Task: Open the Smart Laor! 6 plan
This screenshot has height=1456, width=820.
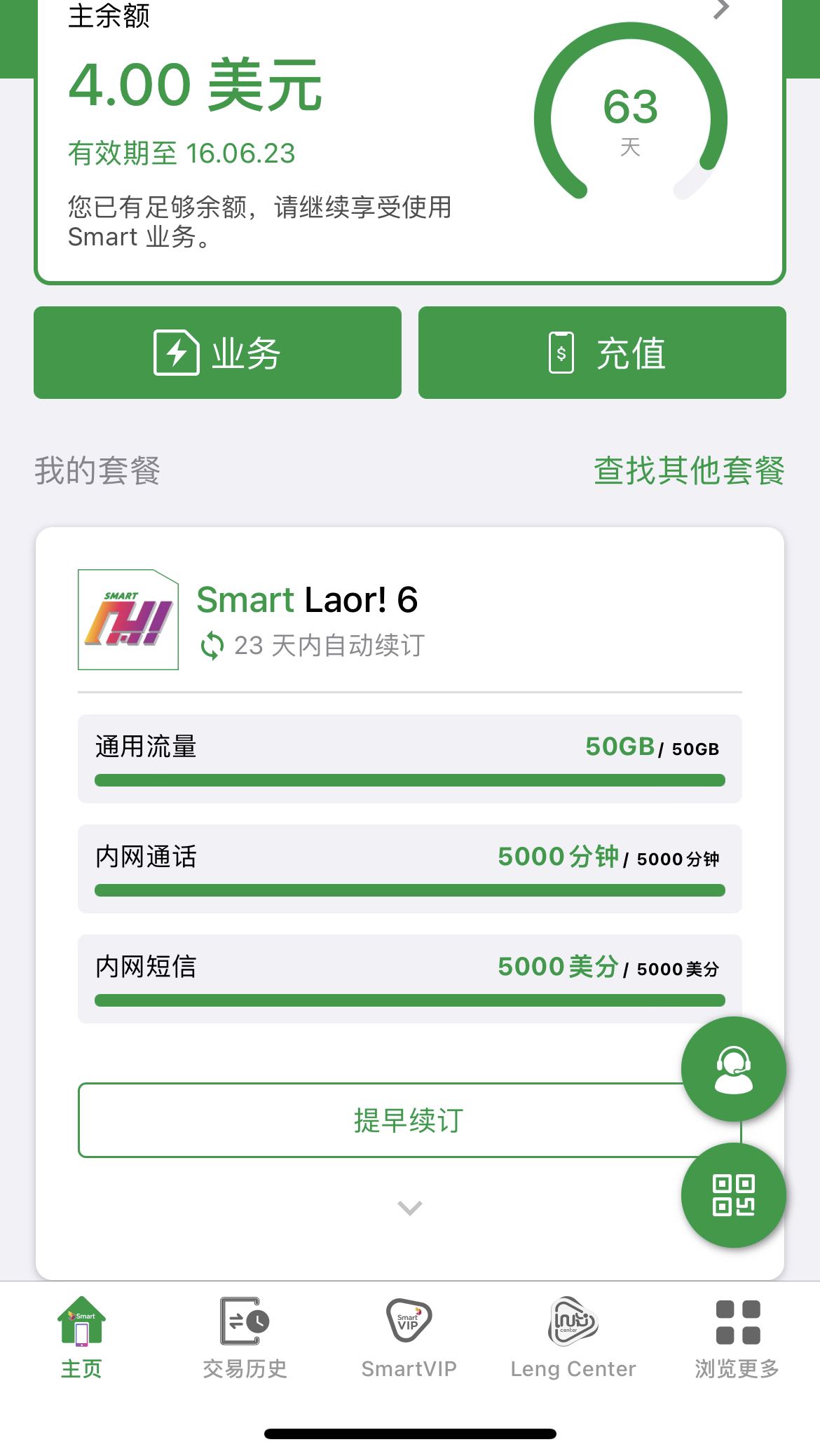Action: (307, 600)
